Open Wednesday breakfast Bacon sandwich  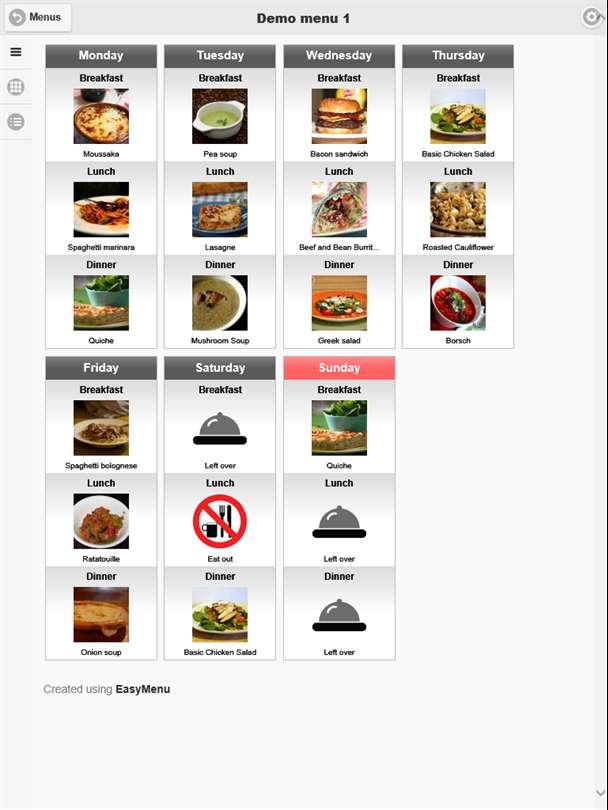click(339, 116)
